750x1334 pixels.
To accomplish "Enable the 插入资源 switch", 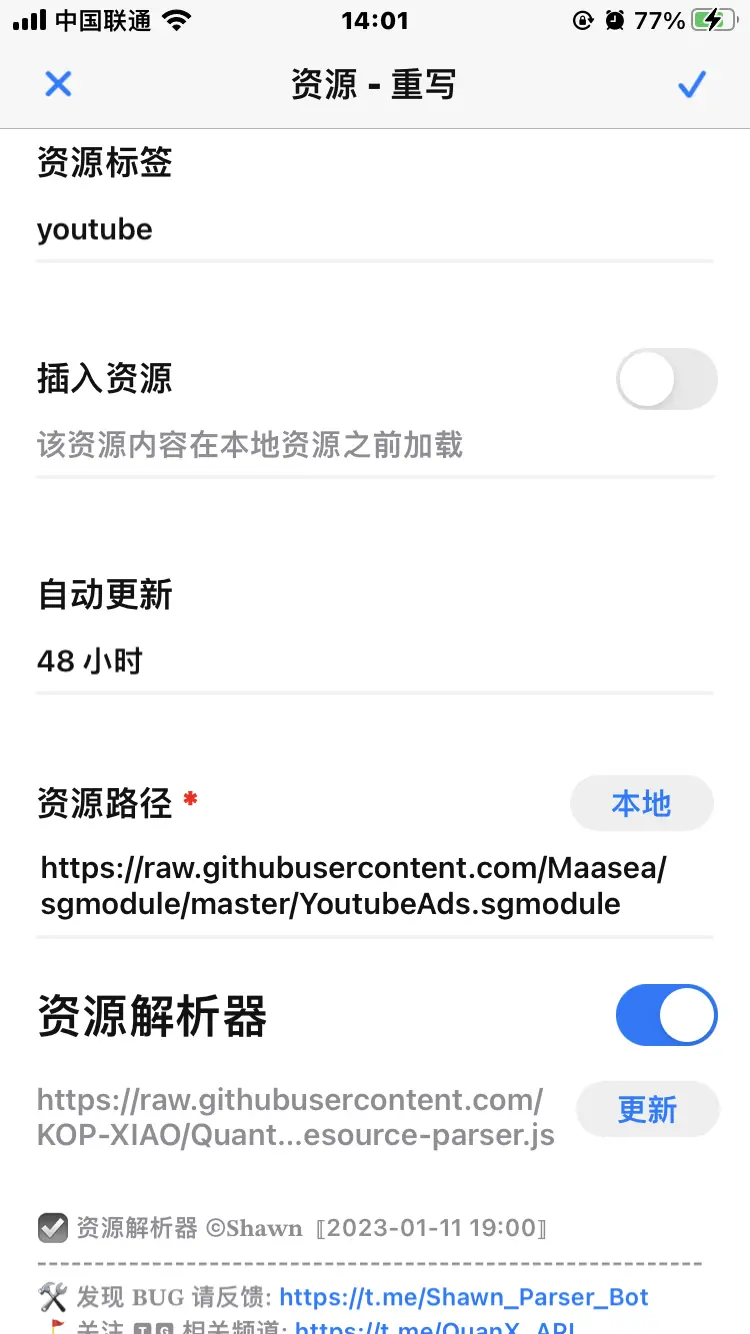I will click(x=666, y=379).
